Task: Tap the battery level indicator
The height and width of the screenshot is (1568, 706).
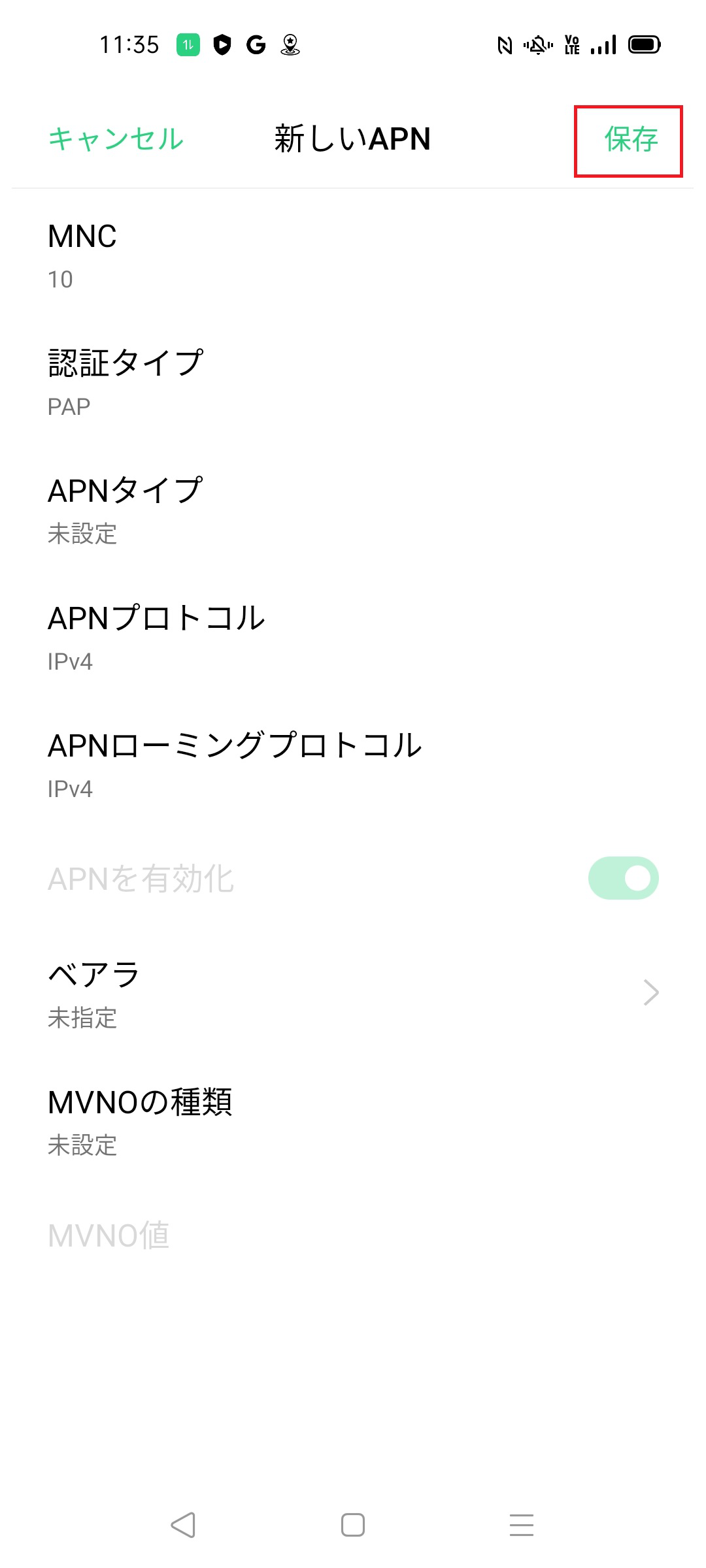Action: (643, 44)
